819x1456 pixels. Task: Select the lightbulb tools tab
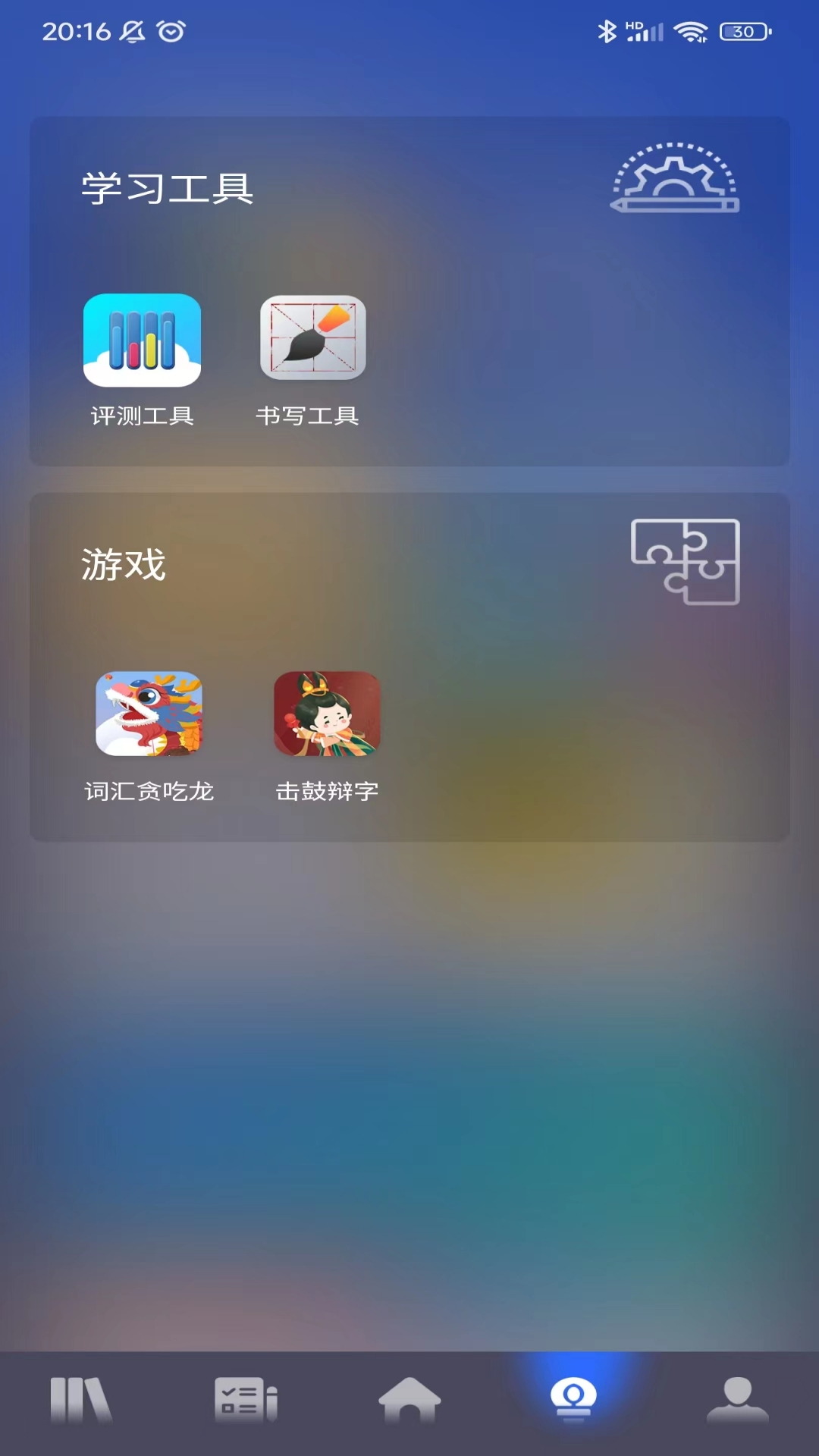point(573,1400)
